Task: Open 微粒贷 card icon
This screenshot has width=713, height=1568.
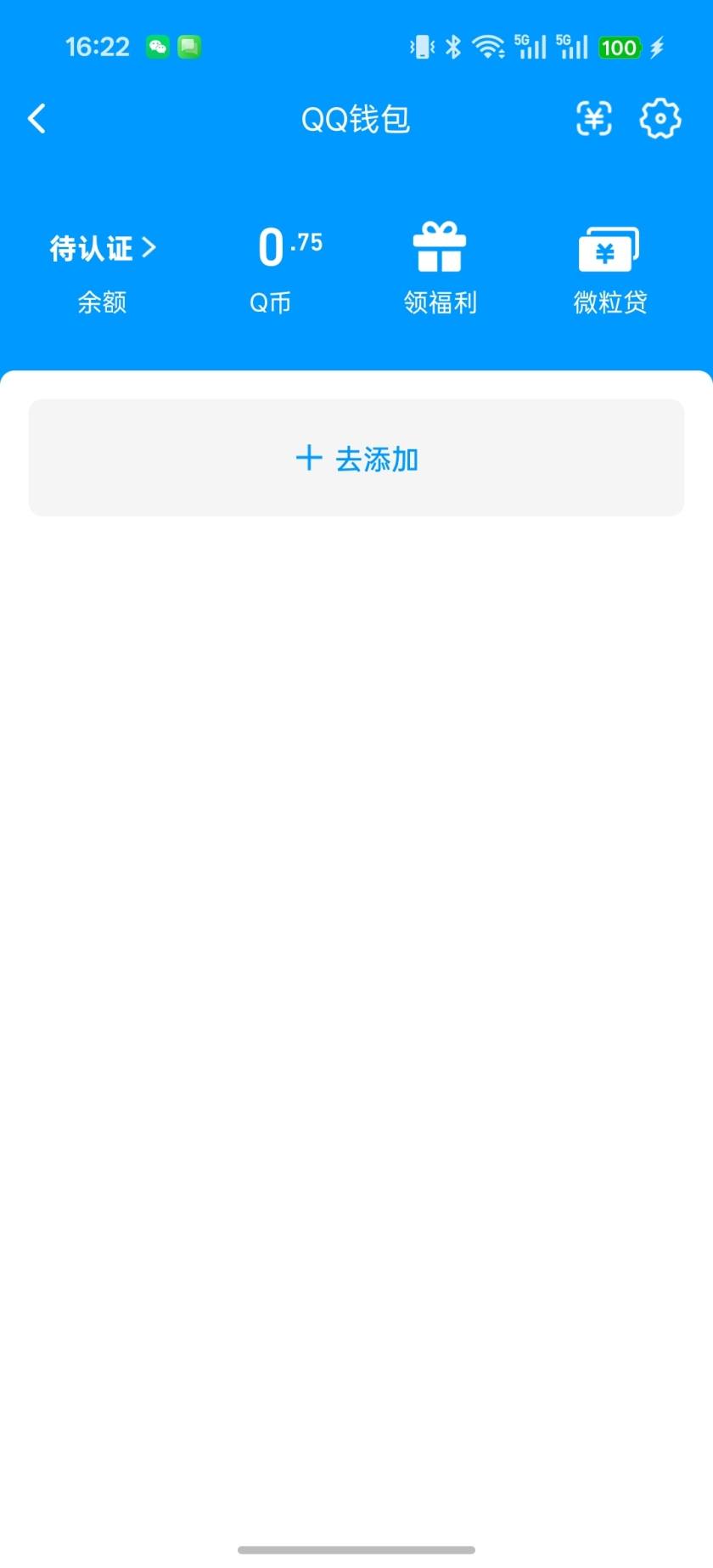Action: [610, 247]
